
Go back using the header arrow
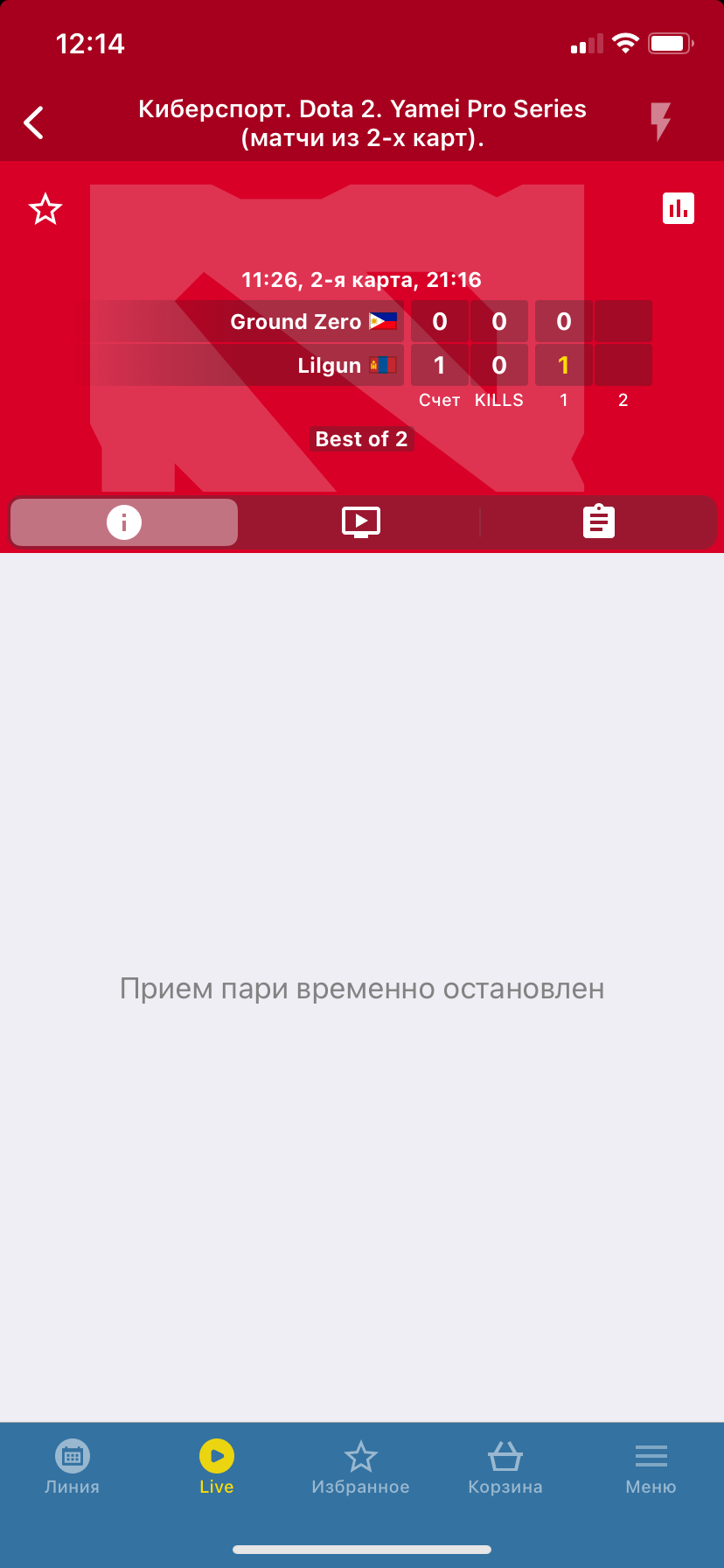click(34, 122)
